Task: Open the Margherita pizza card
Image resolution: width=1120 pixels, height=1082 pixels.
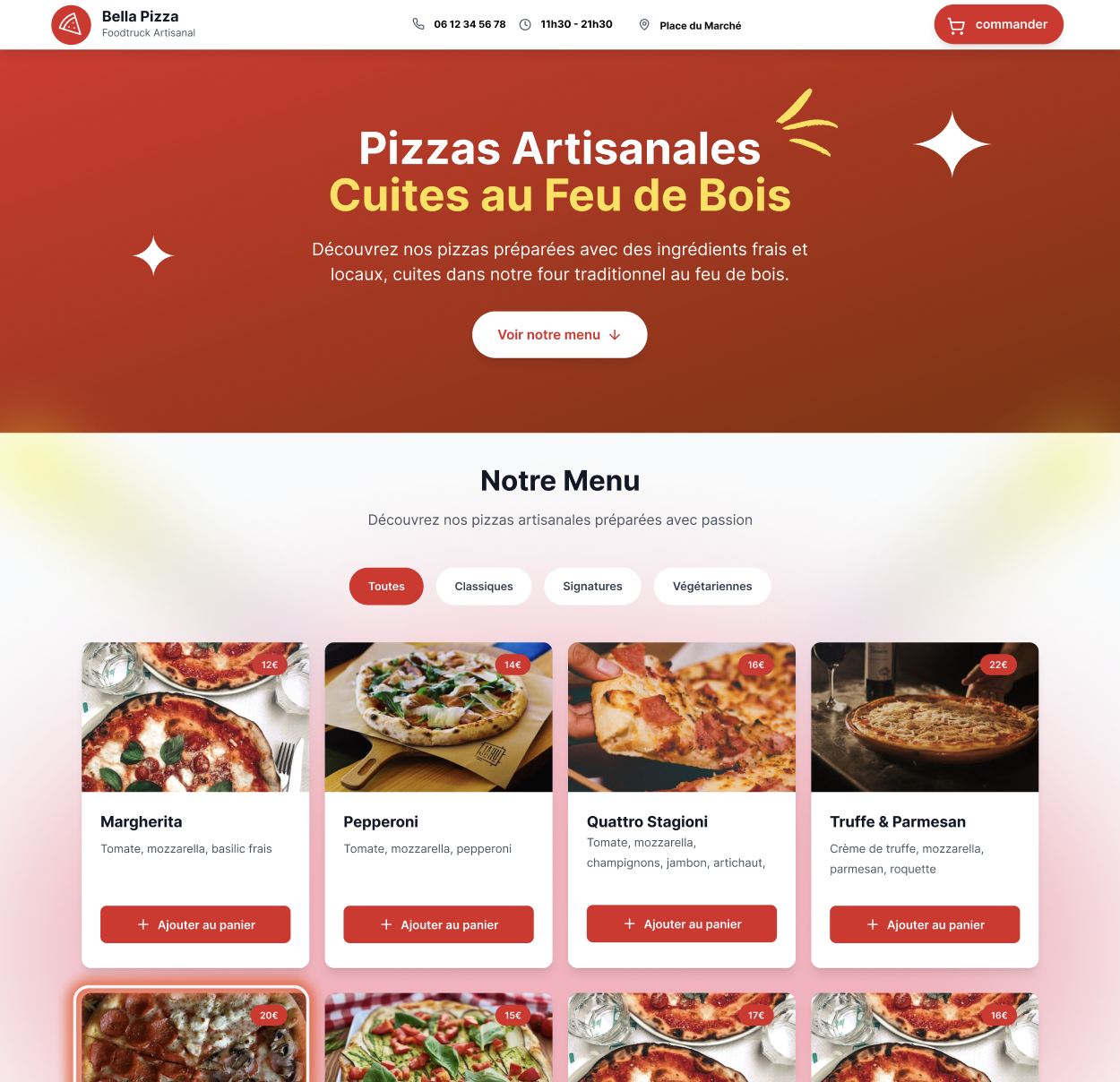Action: click(x=195, y=717)
